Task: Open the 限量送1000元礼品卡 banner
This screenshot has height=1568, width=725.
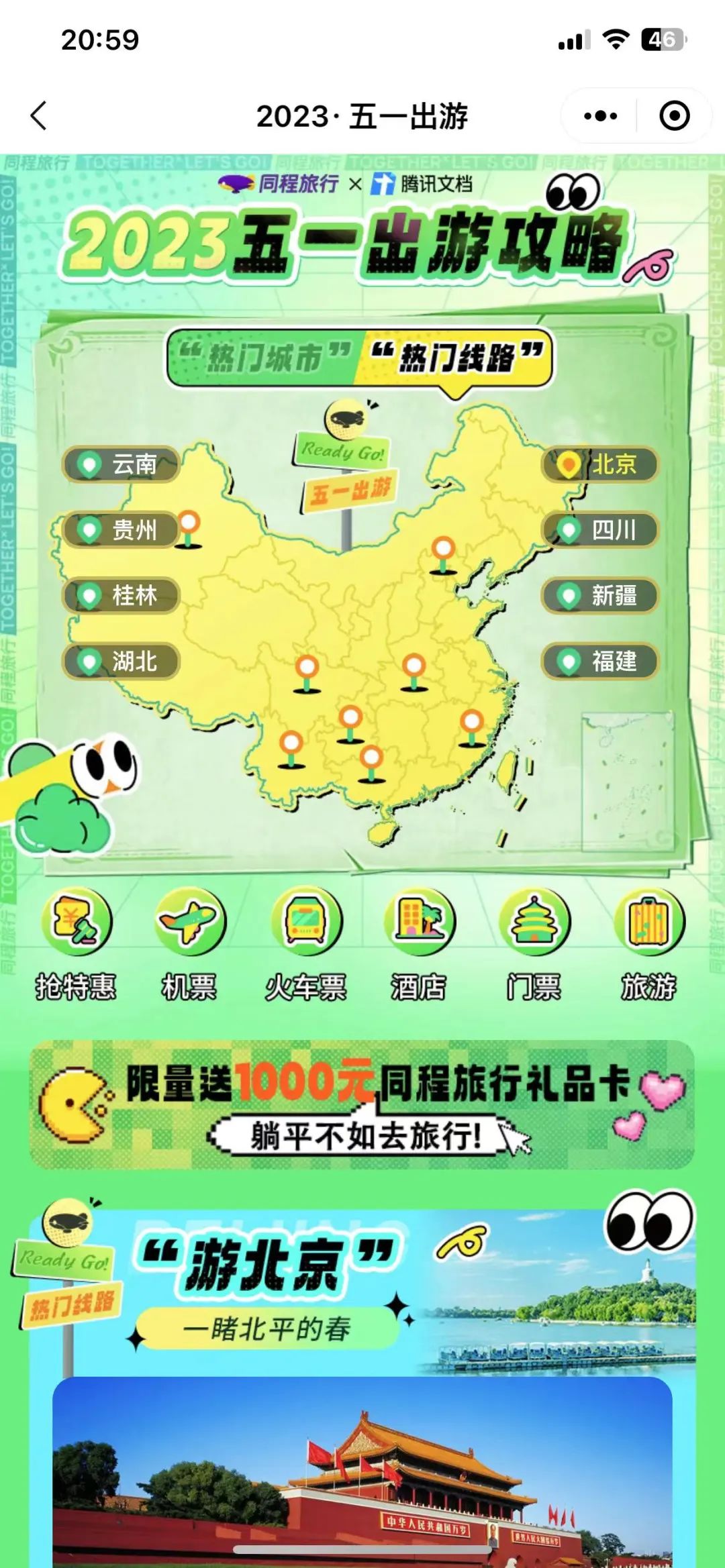Action: pos(362,1104)
